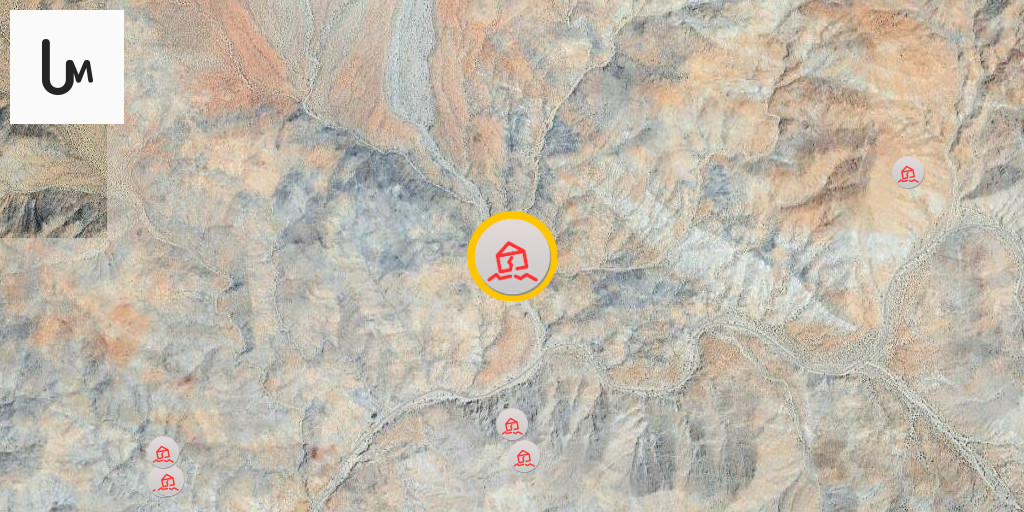Open the highlighted yellow-ringed earthquake marker

point(511,257)
